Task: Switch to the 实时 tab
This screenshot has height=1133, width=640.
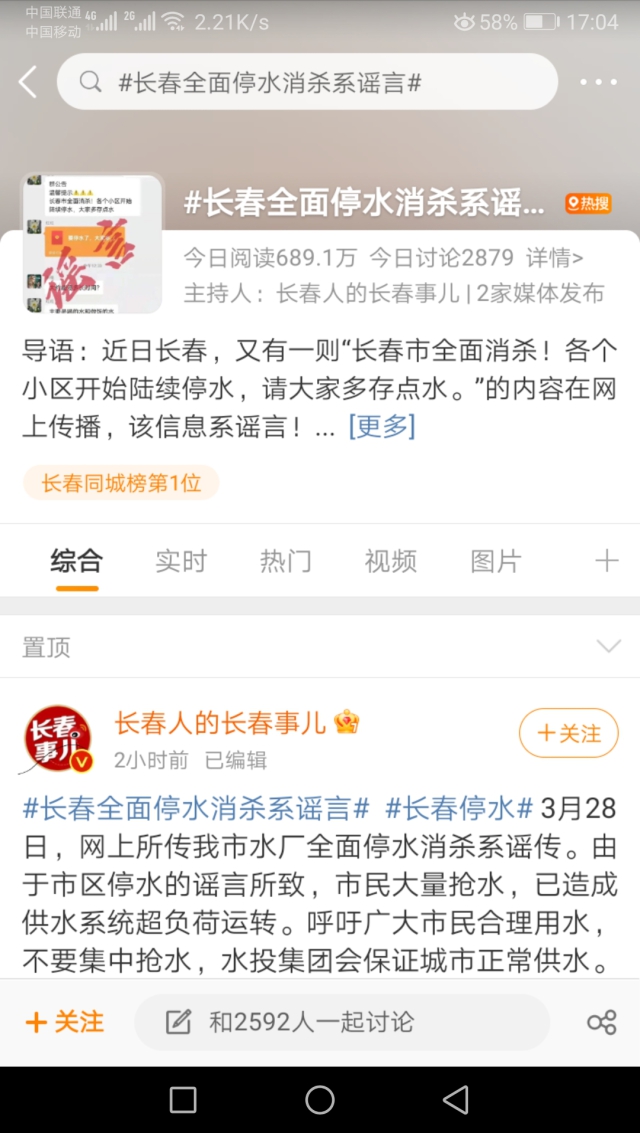Action: 181,561
